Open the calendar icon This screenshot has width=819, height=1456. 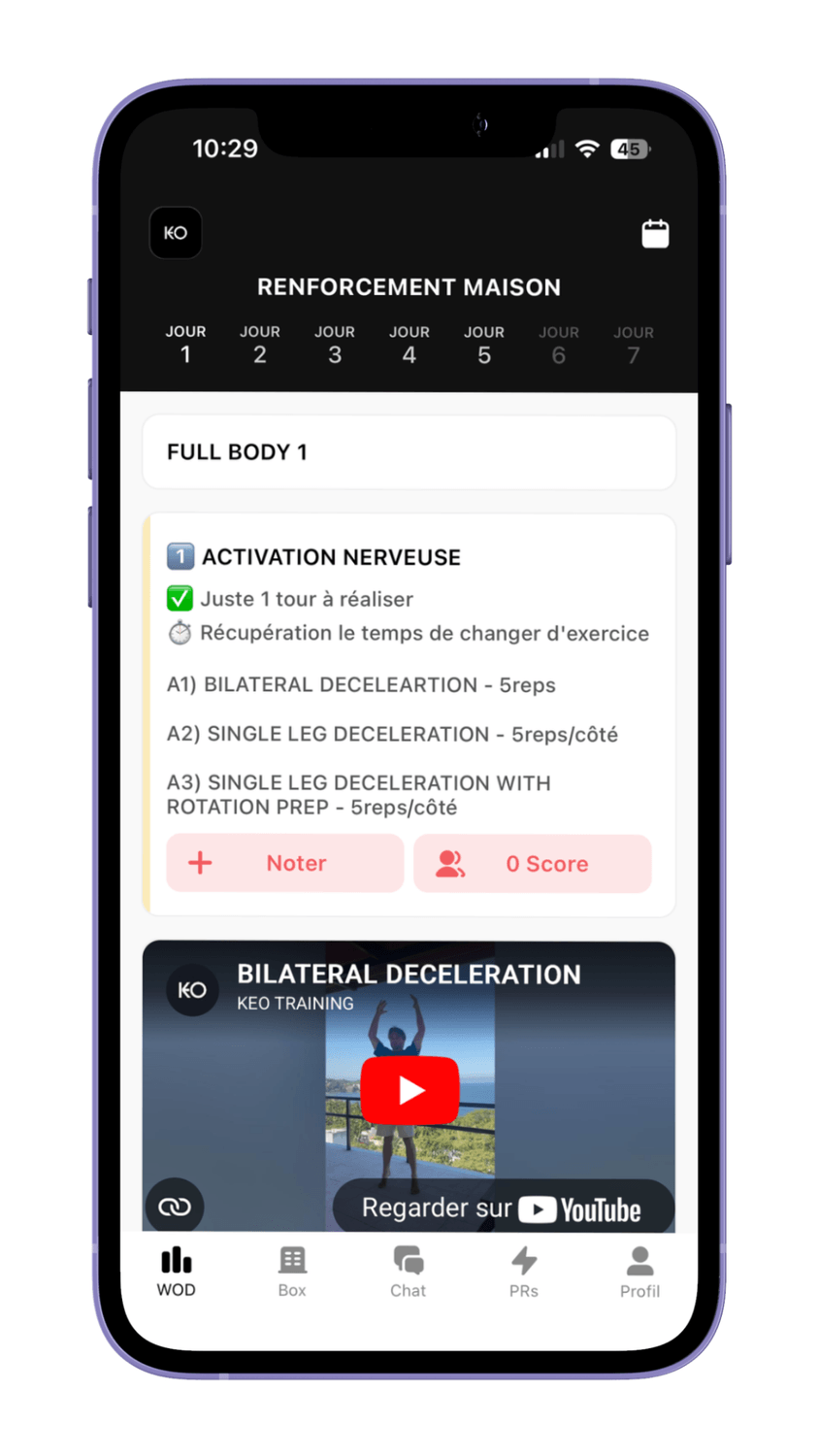[655, 234]
